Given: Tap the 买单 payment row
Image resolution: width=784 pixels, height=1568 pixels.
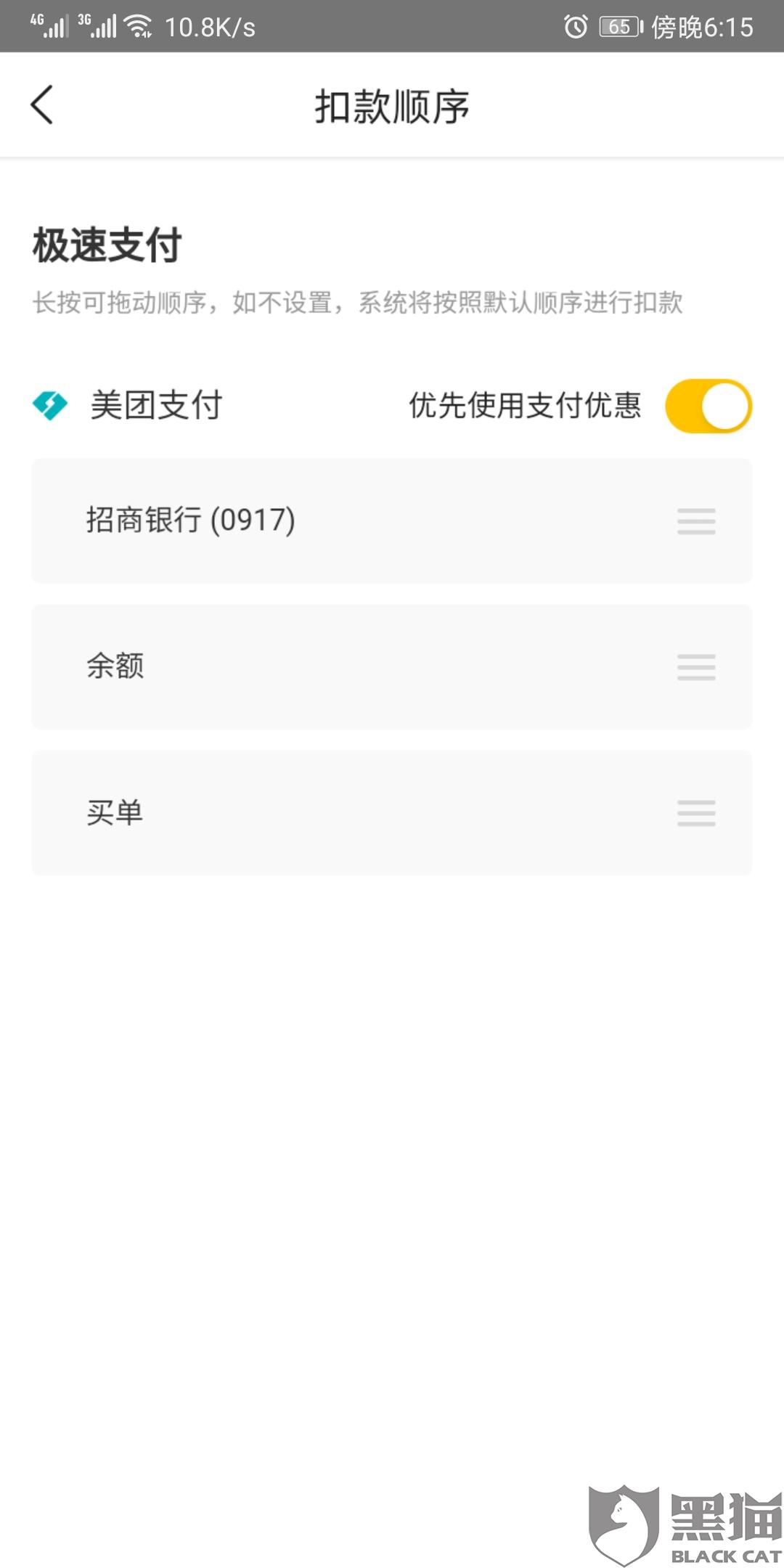Looking at the screenshot, I should tap(391, 812).
